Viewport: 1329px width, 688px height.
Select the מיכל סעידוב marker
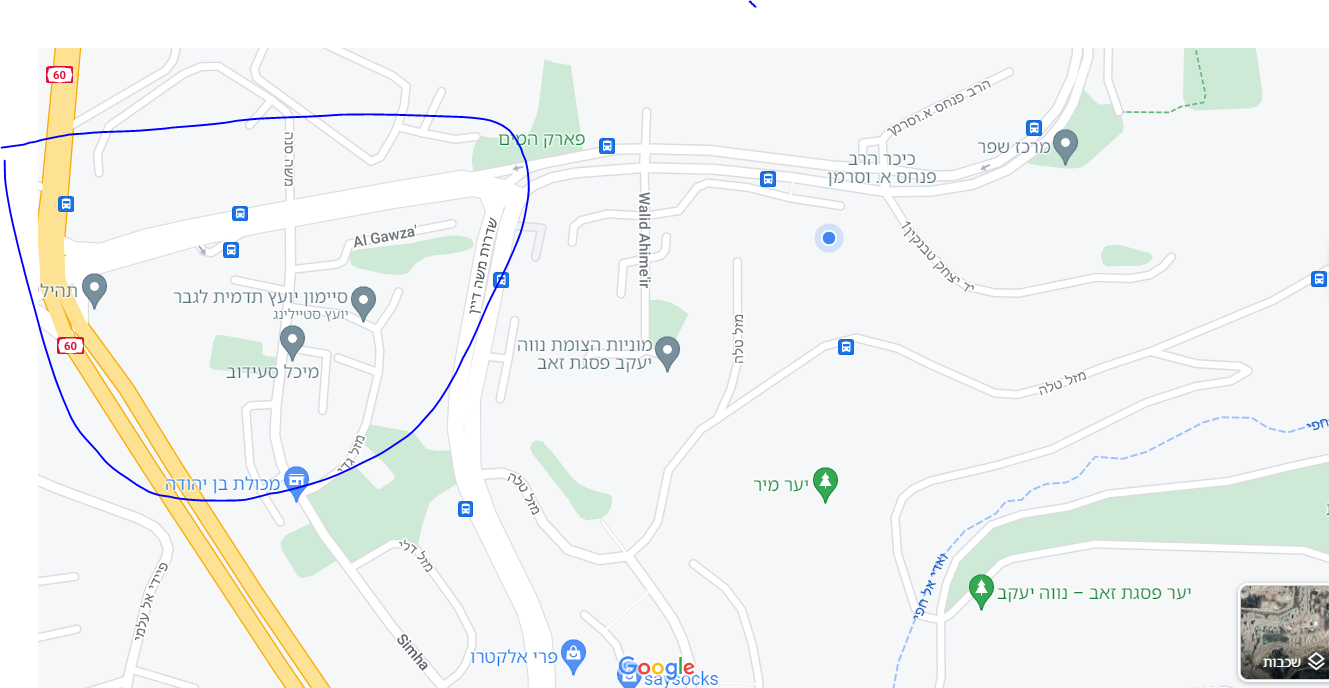point(292,341)
